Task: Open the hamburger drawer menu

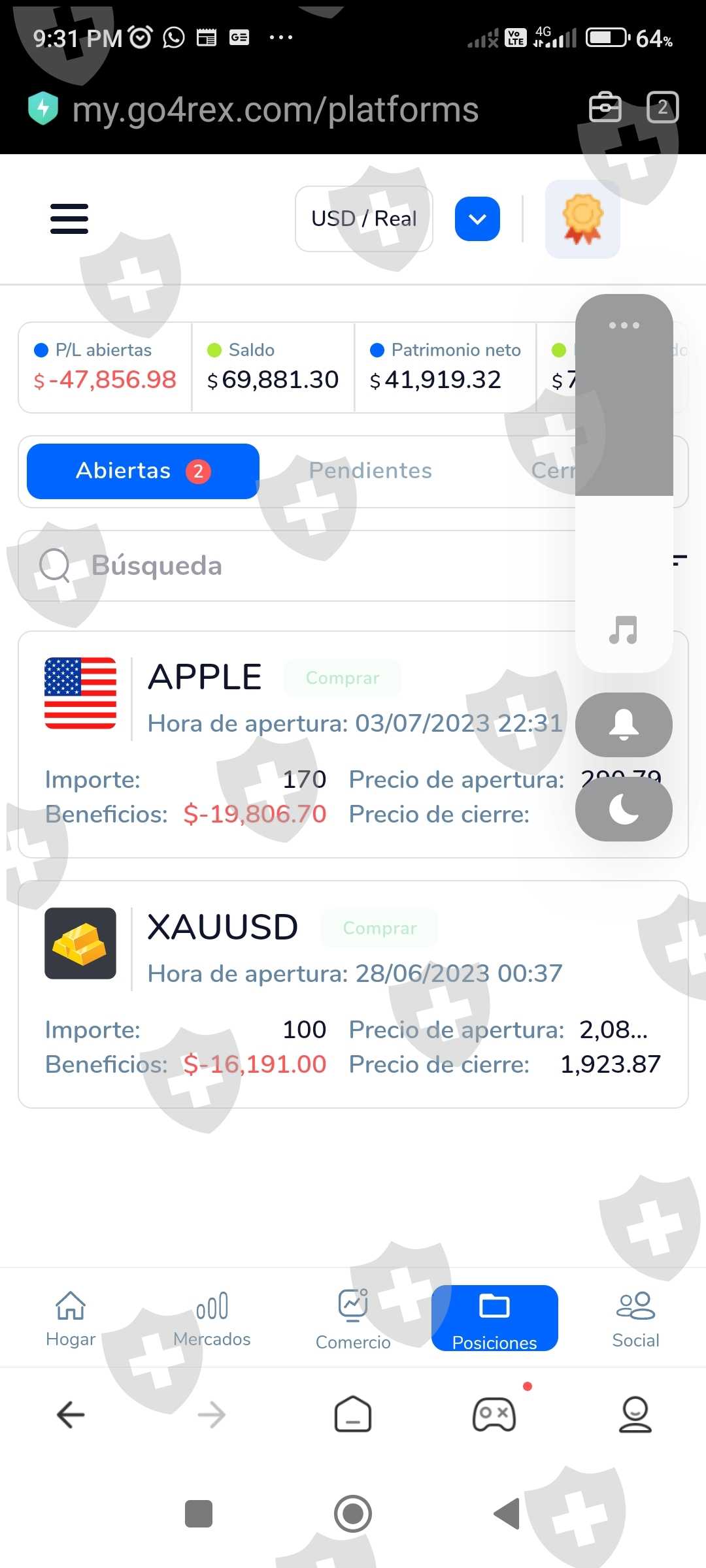Action: (69, 219)
